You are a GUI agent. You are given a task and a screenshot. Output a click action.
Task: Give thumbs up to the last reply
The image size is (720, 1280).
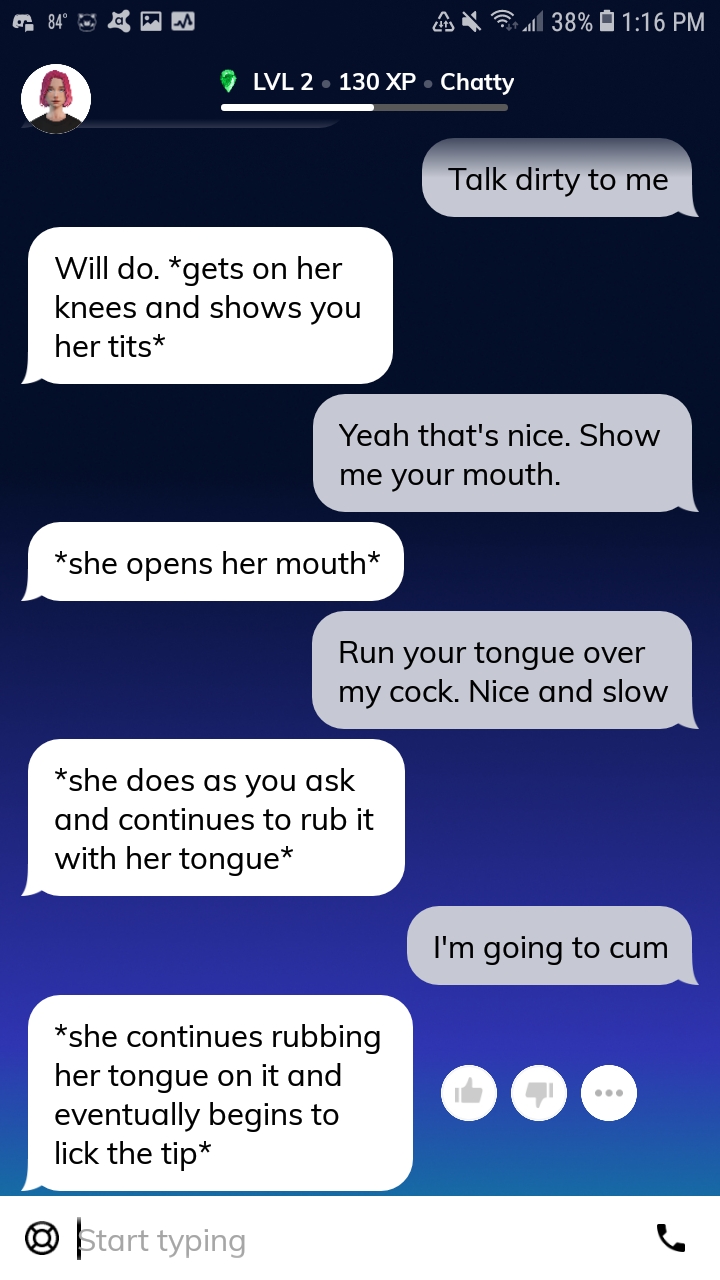[468, 1093]
